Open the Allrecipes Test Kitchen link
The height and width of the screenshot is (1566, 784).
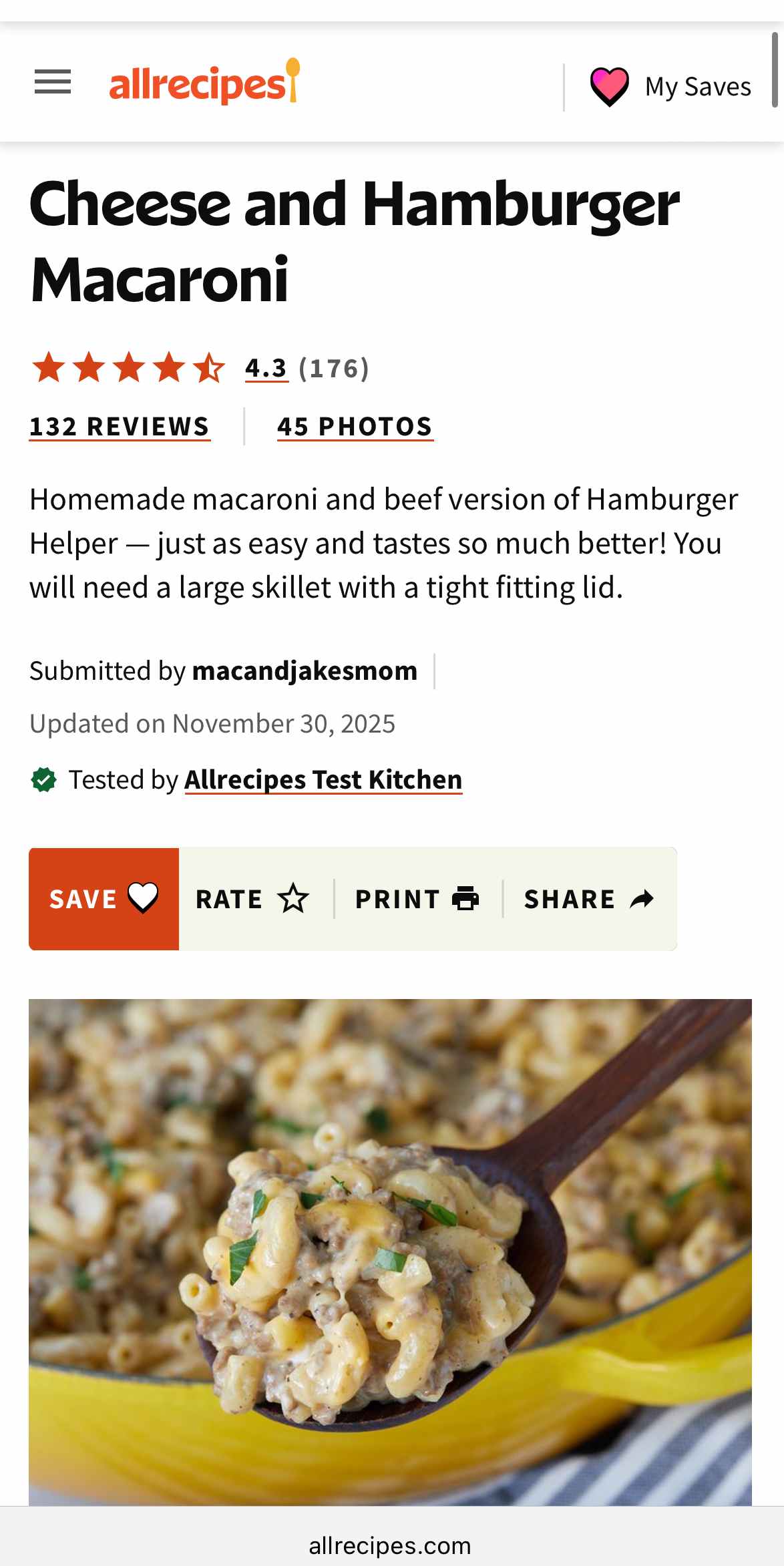[323, 780]
